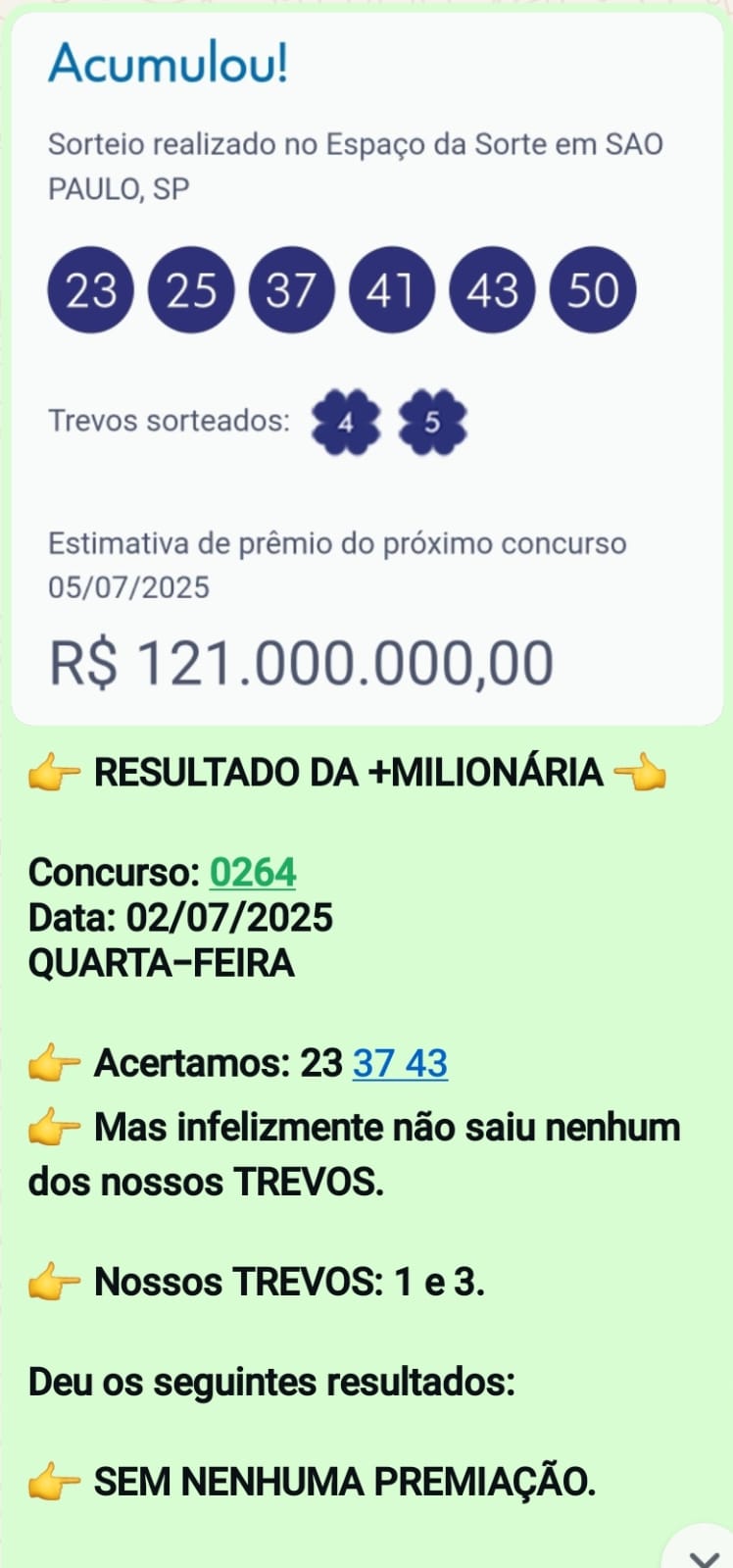
Task: Select the number ball 25
Action: (x=190, y=290)
